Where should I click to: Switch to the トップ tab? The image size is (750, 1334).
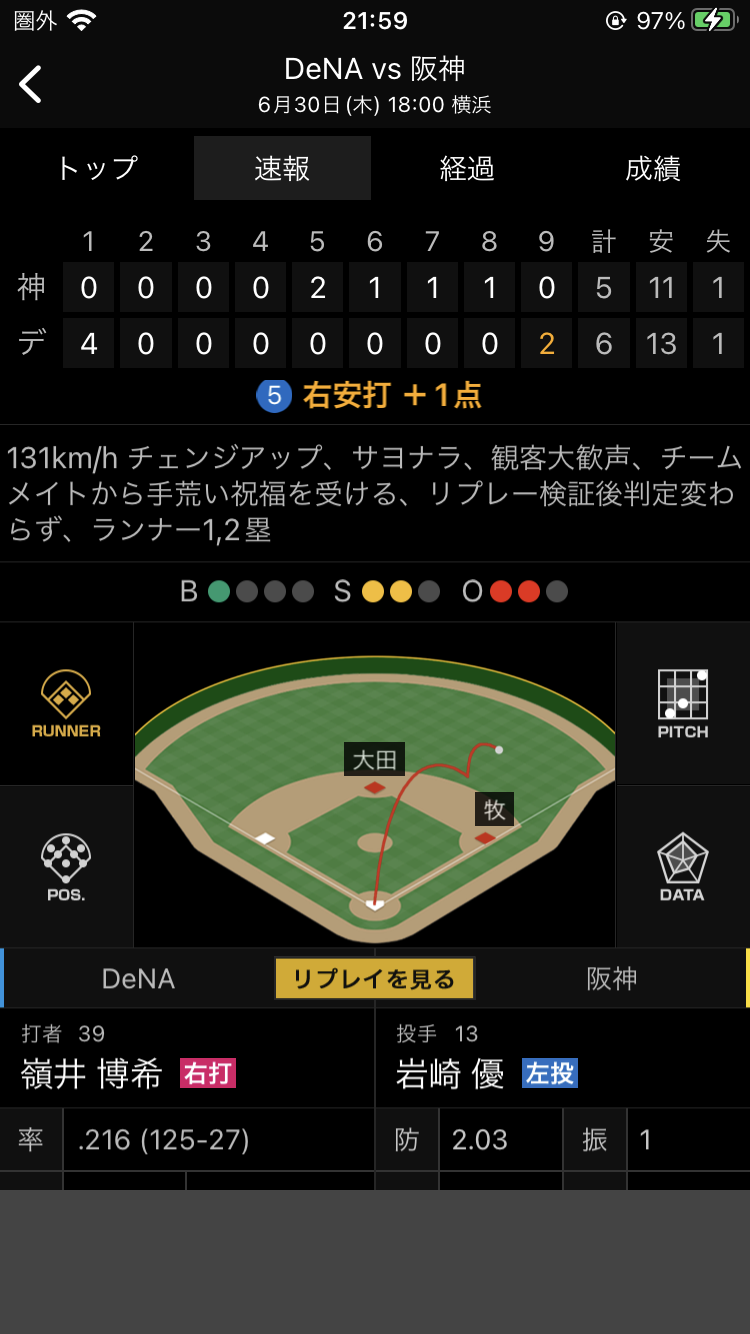pos(97,168)
